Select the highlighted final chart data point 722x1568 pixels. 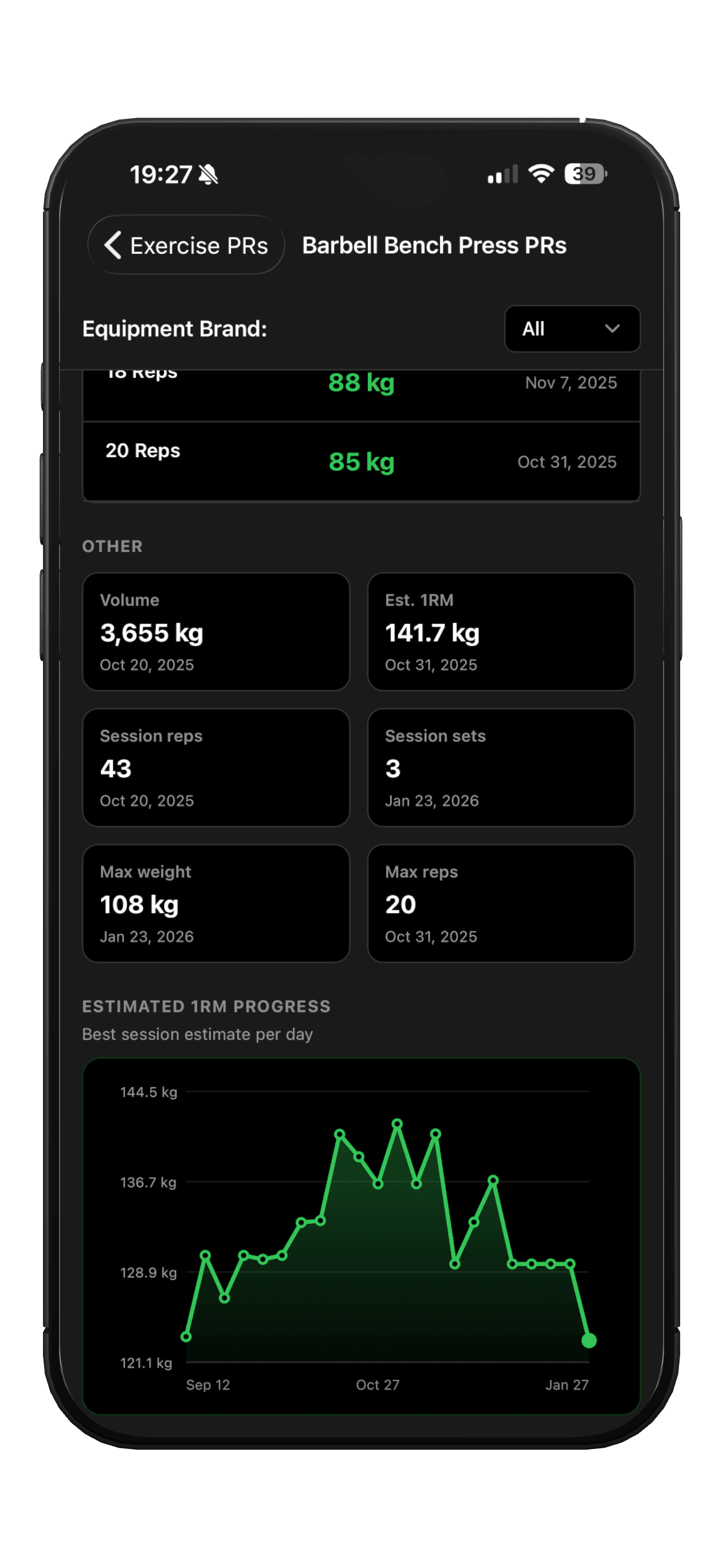click(588, 1340)
